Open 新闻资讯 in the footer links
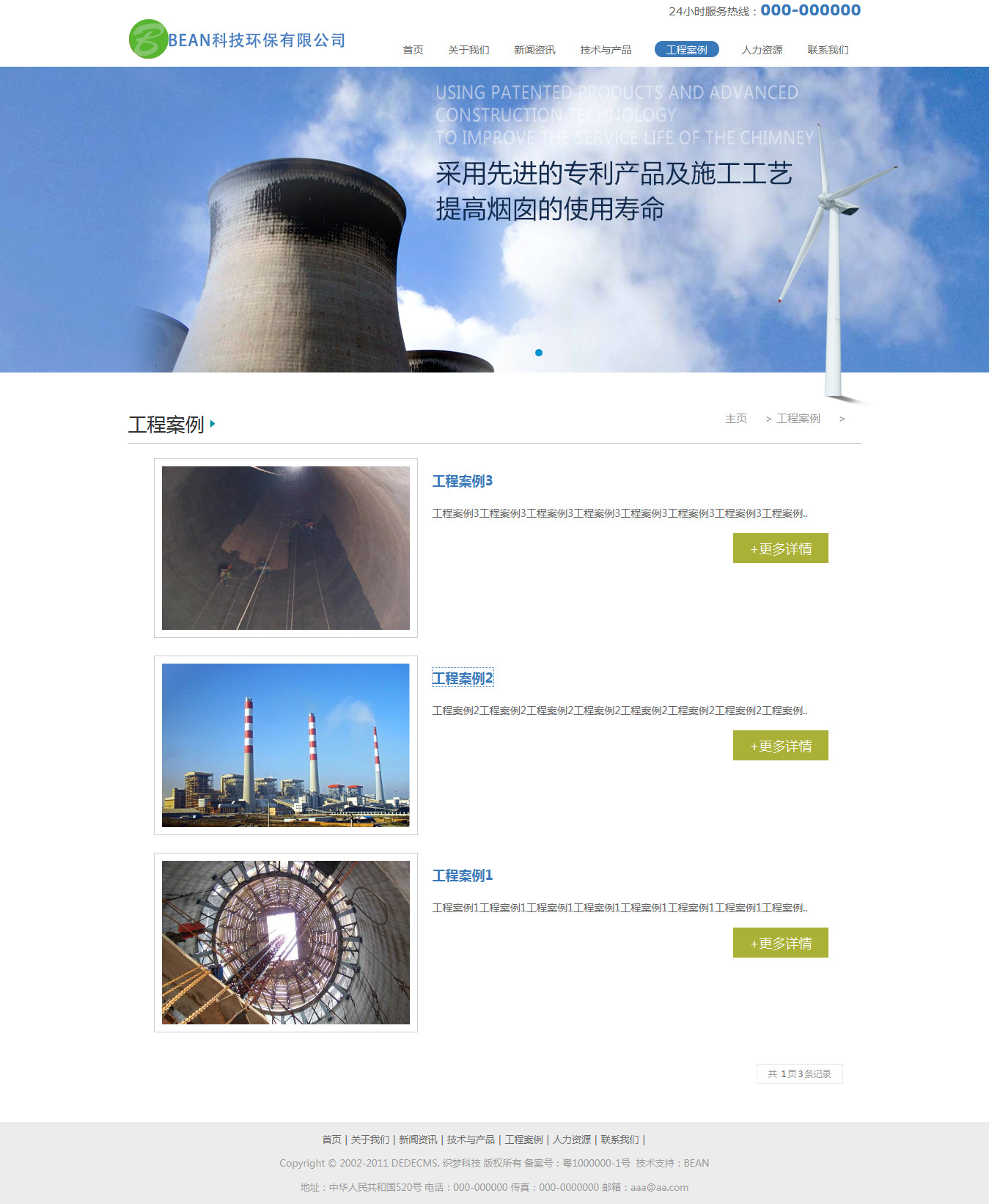989x1204 pixels. 418,1139
